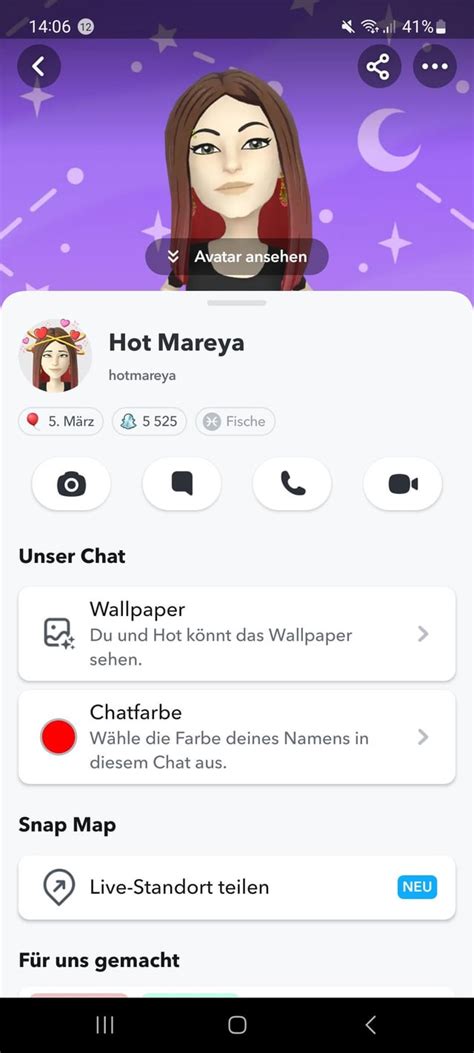Open the Chatfarbe color option
Screen dimensions: 474x1053
(x=237, y=737)
